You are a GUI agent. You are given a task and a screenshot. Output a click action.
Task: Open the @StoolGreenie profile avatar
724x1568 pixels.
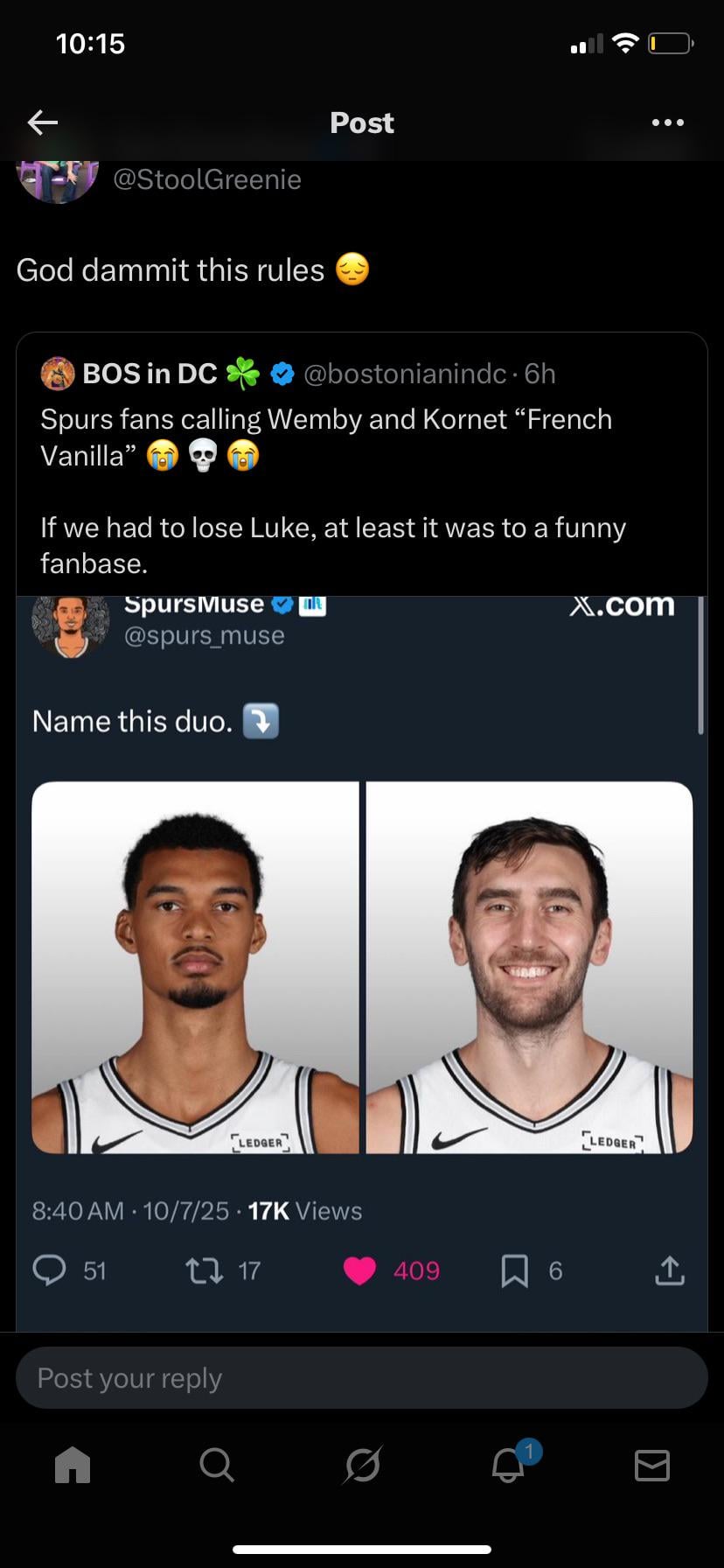coord(58,179)
